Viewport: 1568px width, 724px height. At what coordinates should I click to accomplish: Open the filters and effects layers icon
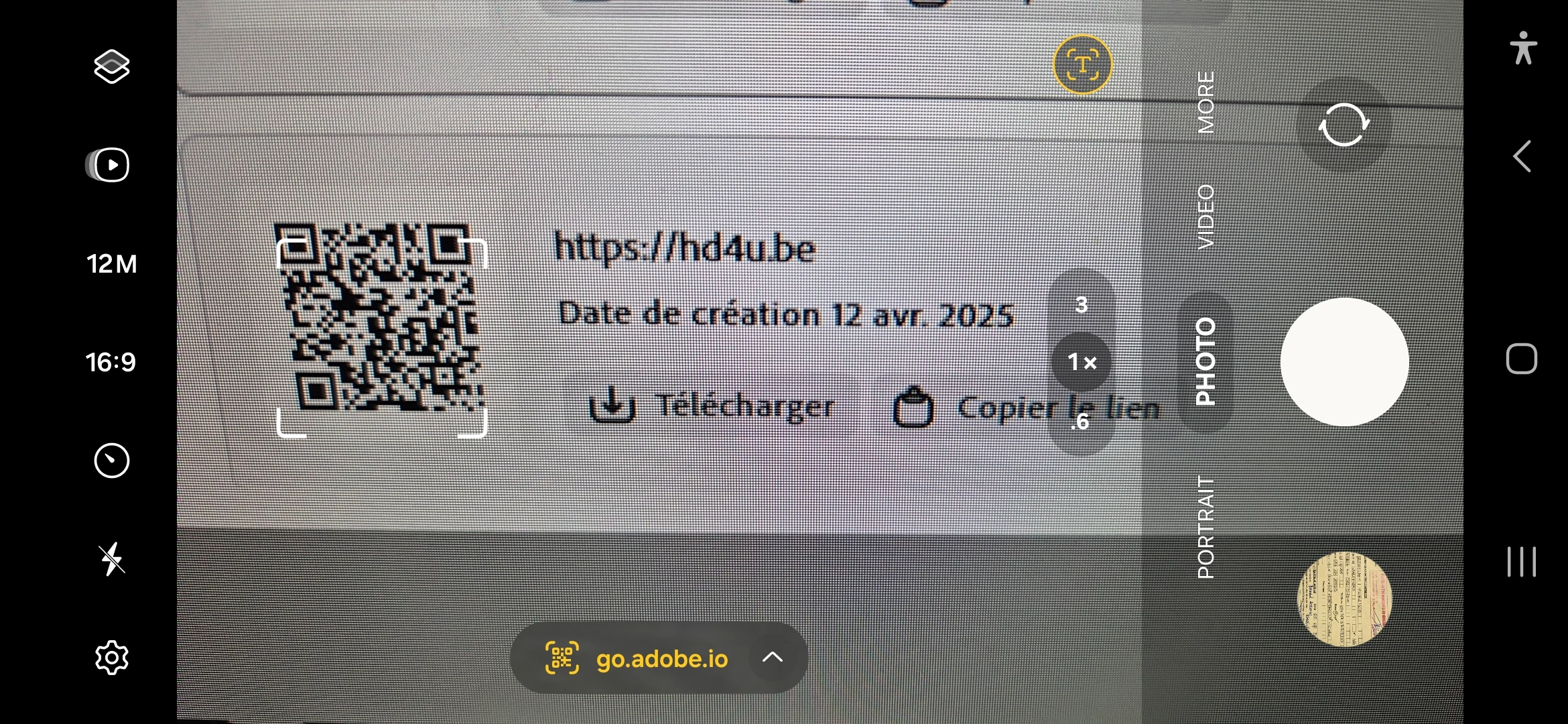point(112,66)
